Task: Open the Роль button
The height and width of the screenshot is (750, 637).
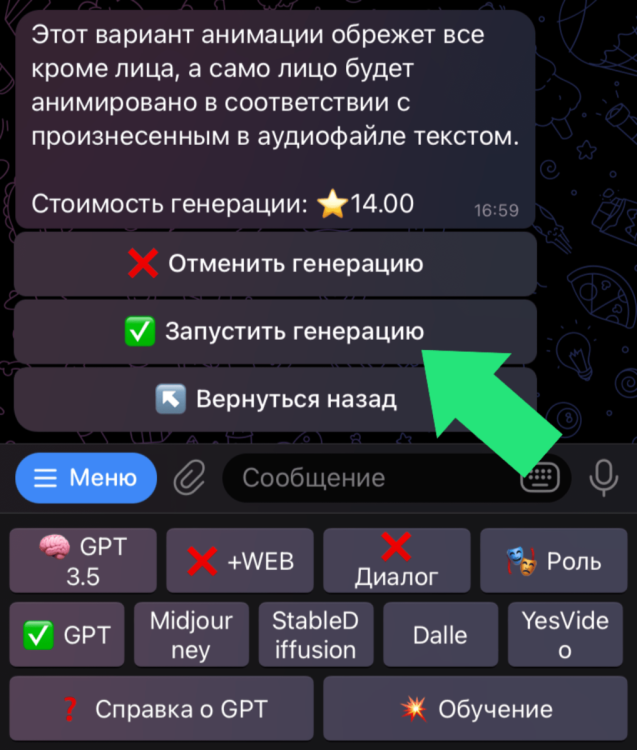Action: coord(554,561)
